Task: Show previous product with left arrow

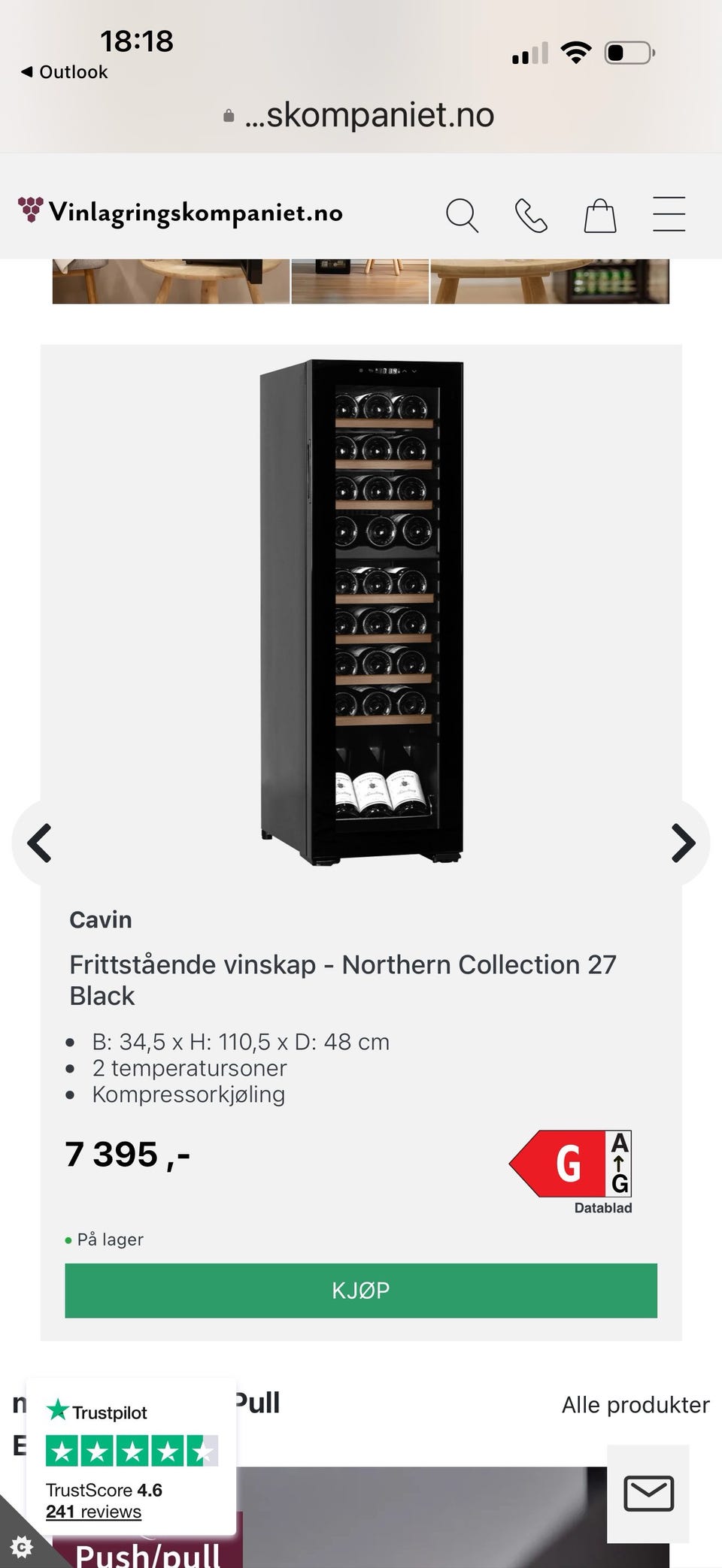Action: (39, 843)
